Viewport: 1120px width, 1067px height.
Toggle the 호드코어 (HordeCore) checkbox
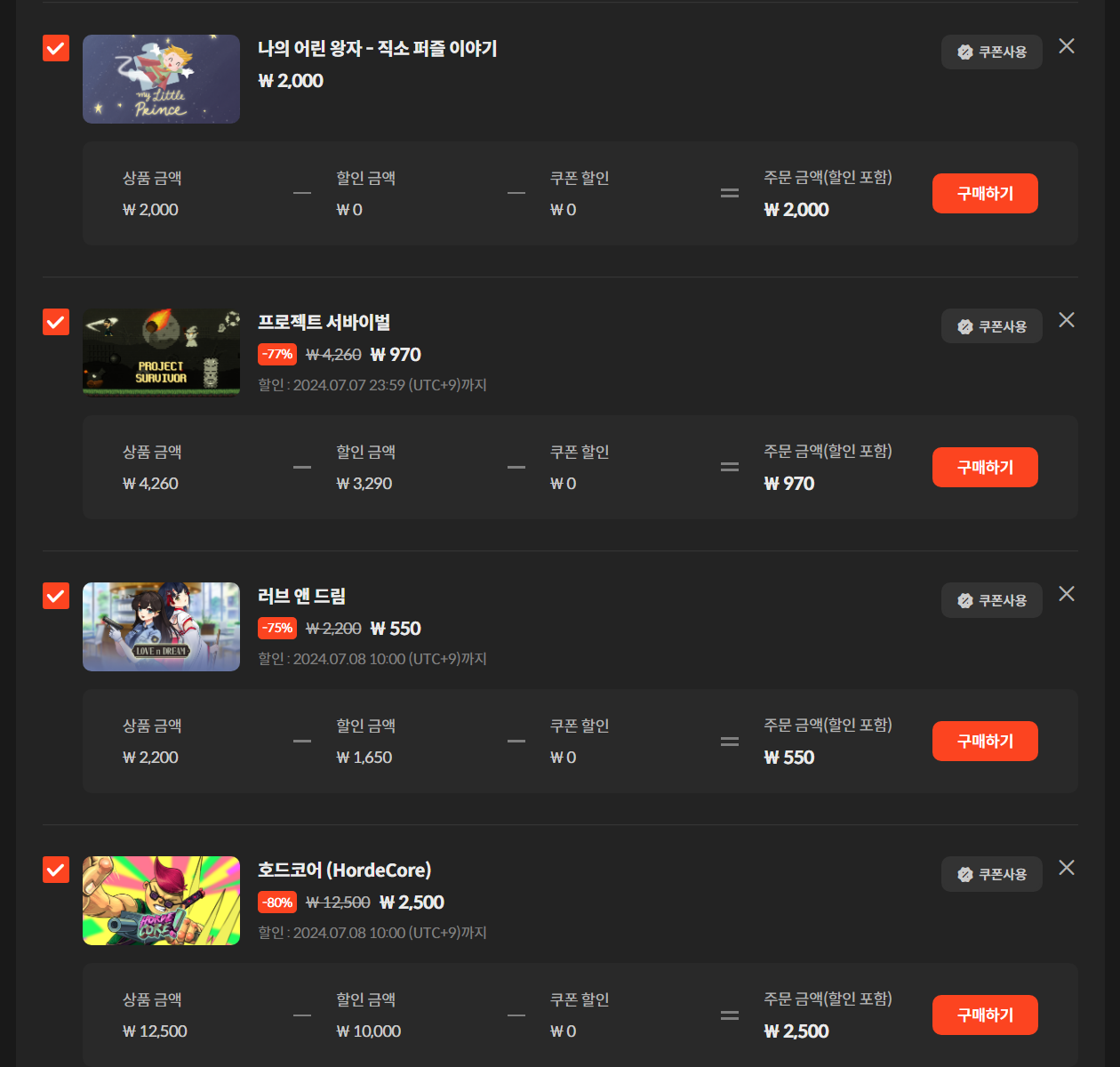[x=56, y=870]
